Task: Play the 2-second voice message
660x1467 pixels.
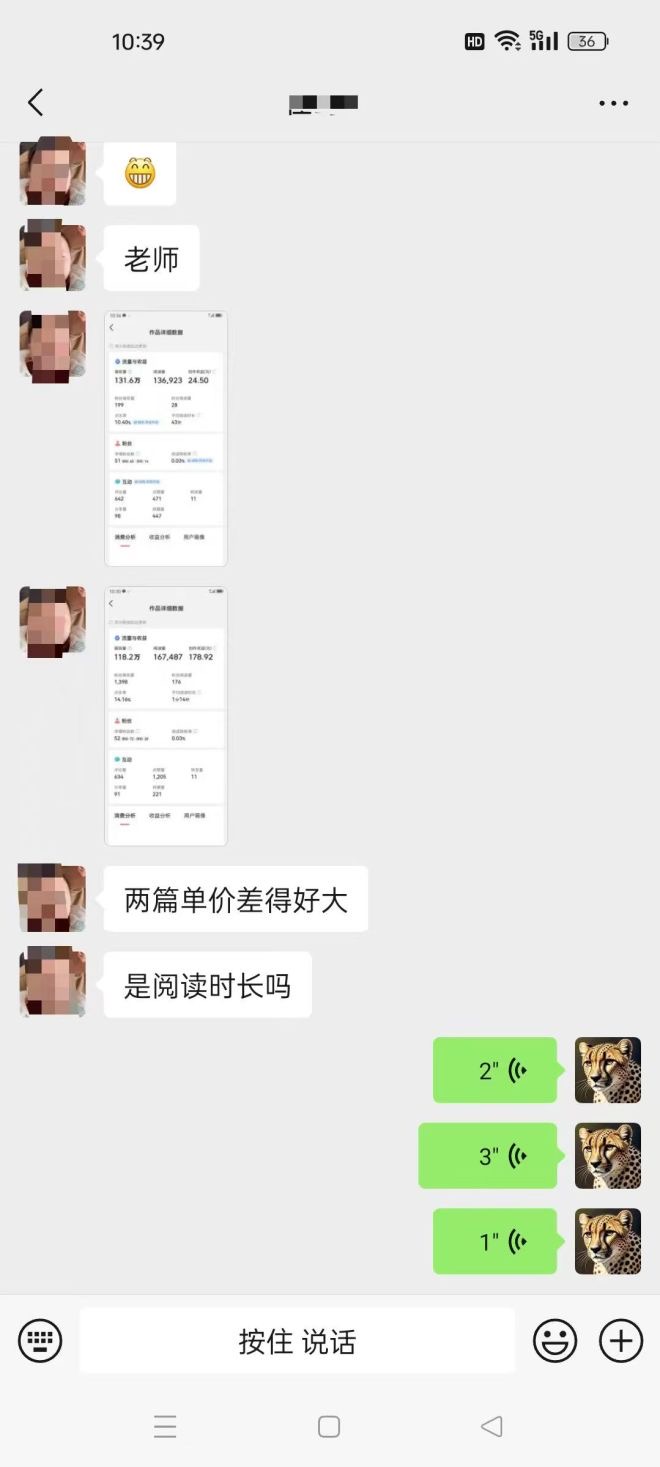Action: [x=495, y=1070]
